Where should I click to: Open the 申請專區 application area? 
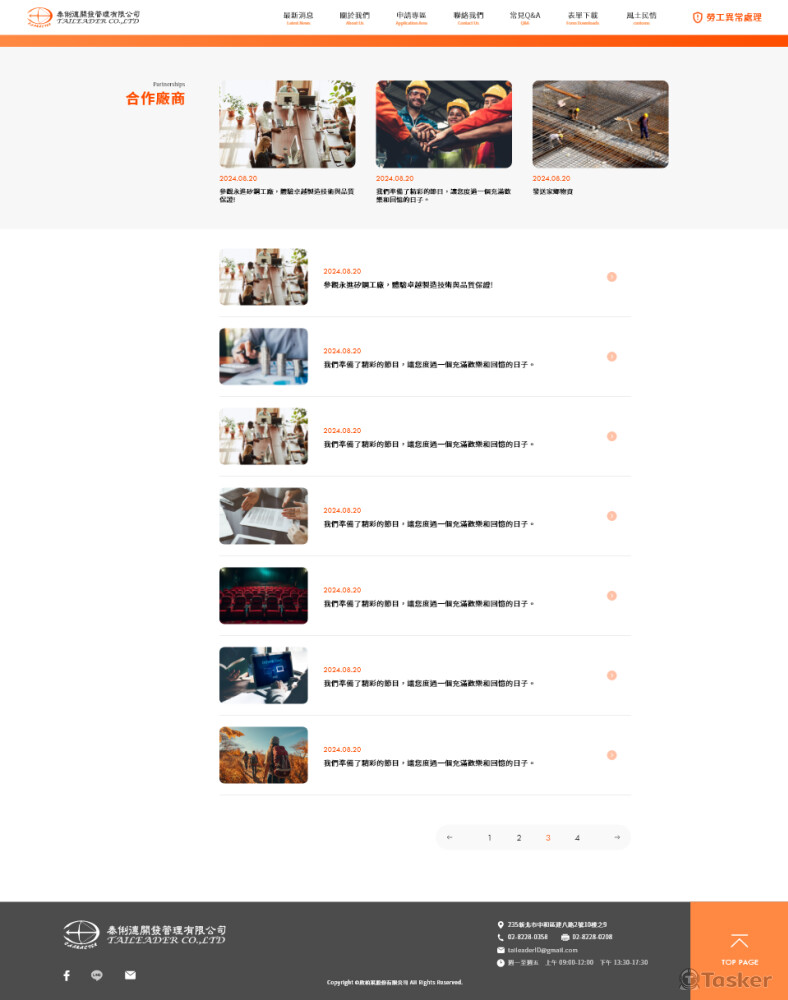pos(411,17)
